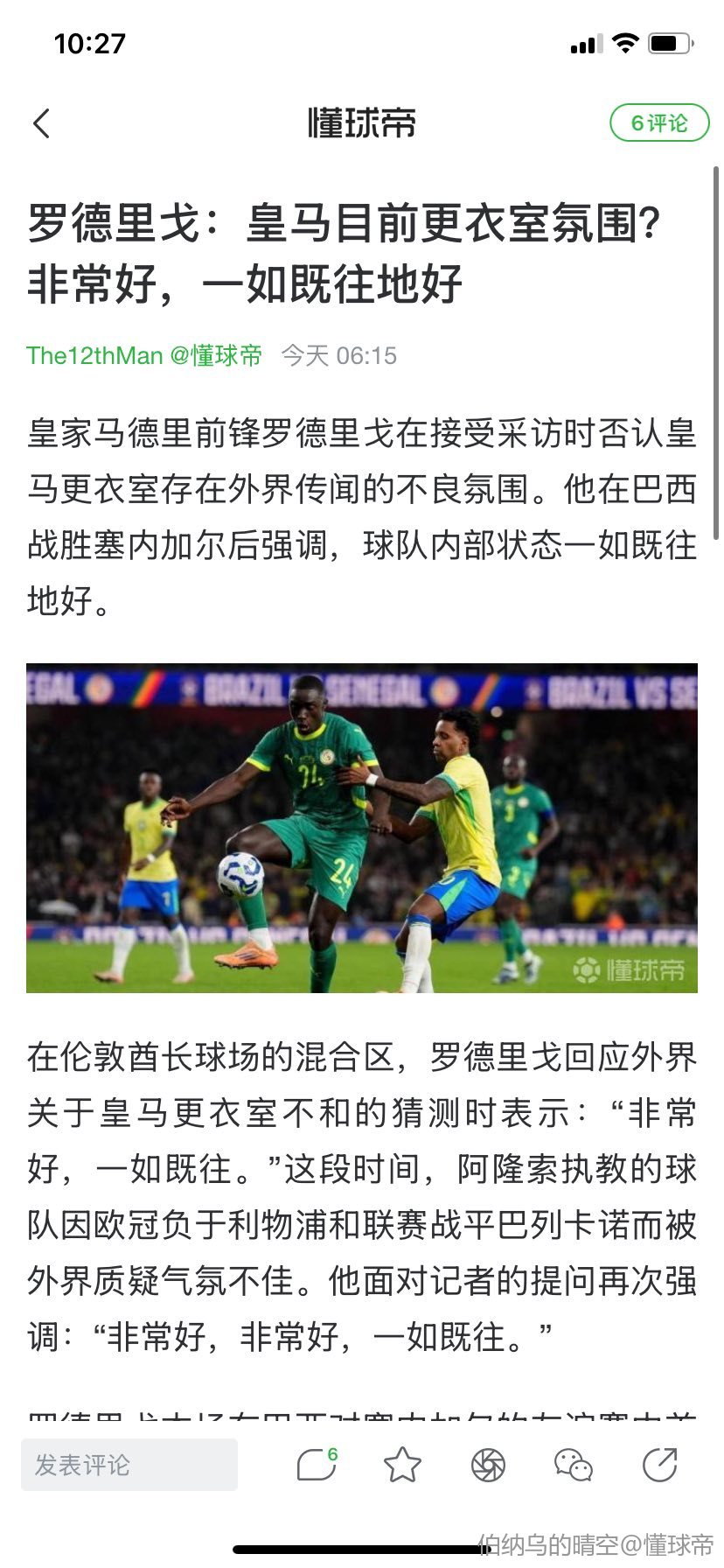Bookmark this article with the star icon
The height and width of the screenshot is (1568, 724).
[402, 1465]
